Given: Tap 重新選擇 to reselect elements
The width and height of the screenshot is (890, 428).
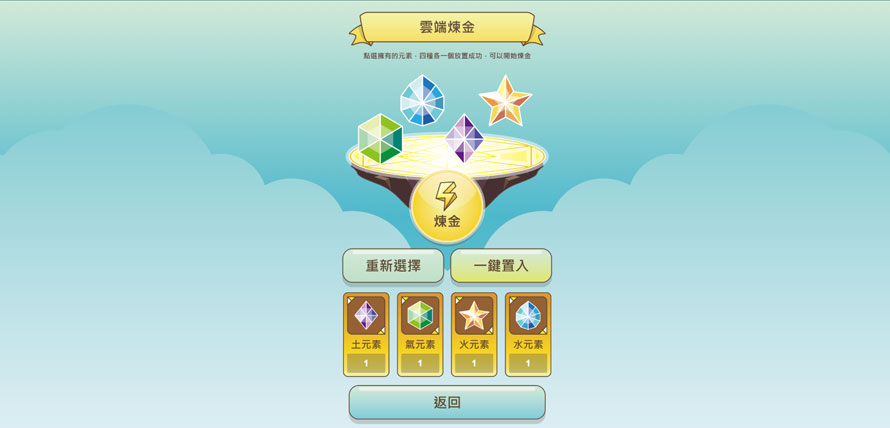Looking at the screenshot, I should (393, 266).
